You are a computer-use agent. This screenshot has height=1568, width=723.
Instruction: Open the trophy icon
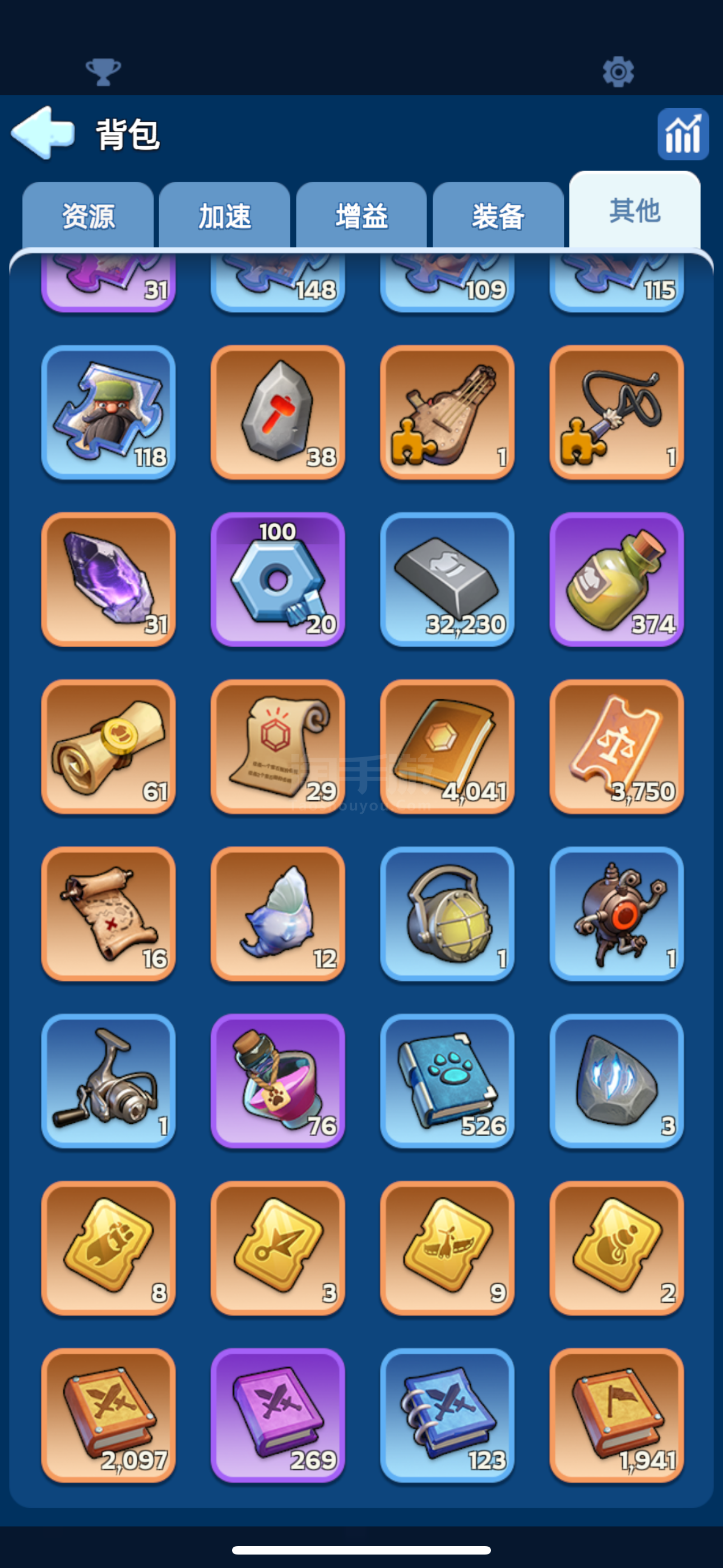(104, 72)
